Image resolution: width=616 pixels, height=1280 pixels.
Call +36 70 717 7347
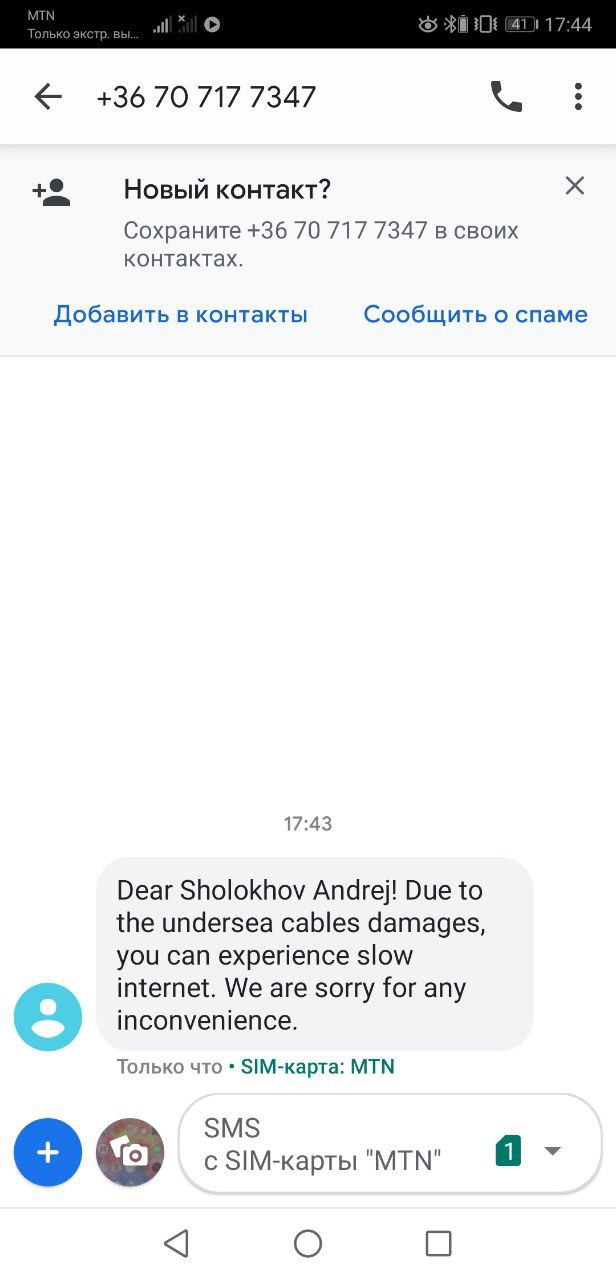[506, 96]
